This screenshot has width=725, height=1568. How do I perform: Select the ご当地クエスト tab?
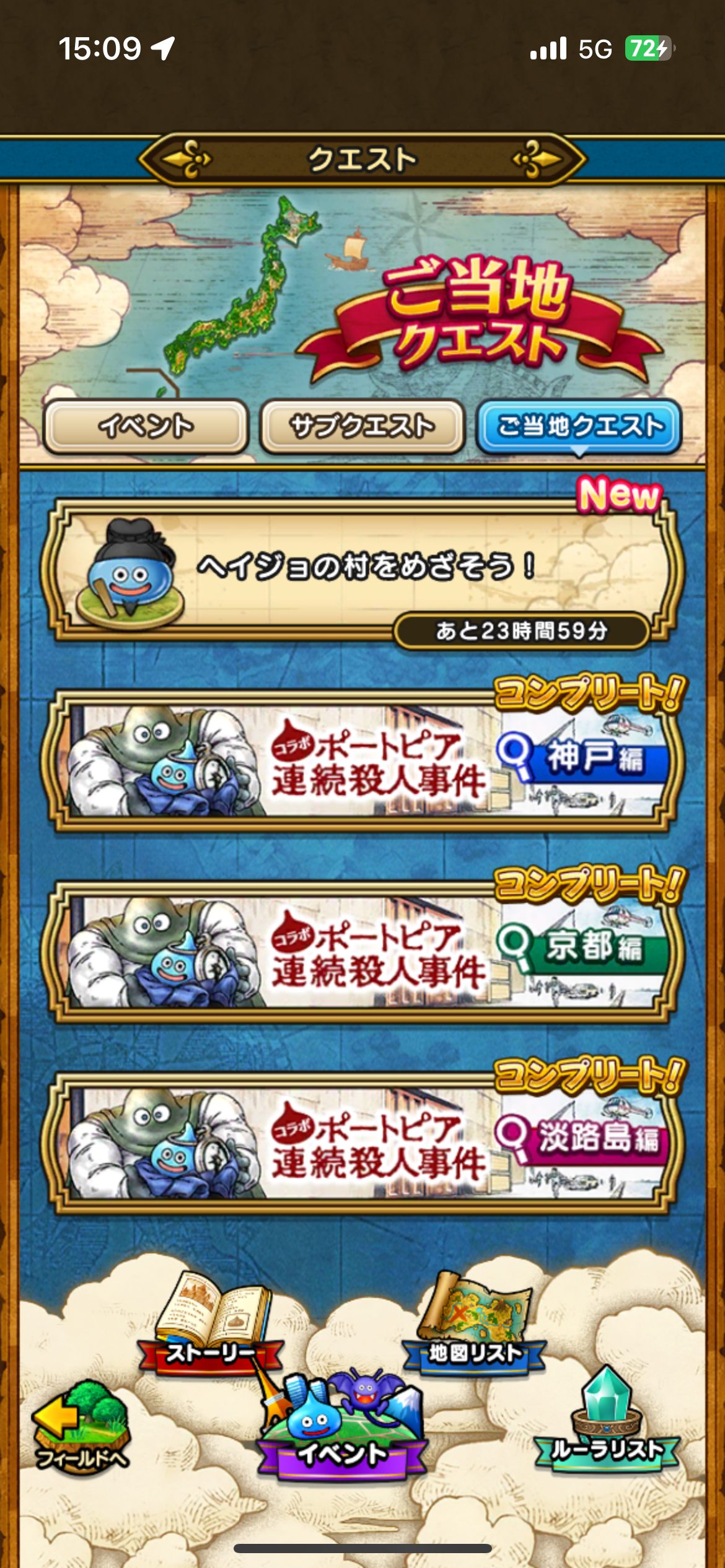tap(579, 425)
